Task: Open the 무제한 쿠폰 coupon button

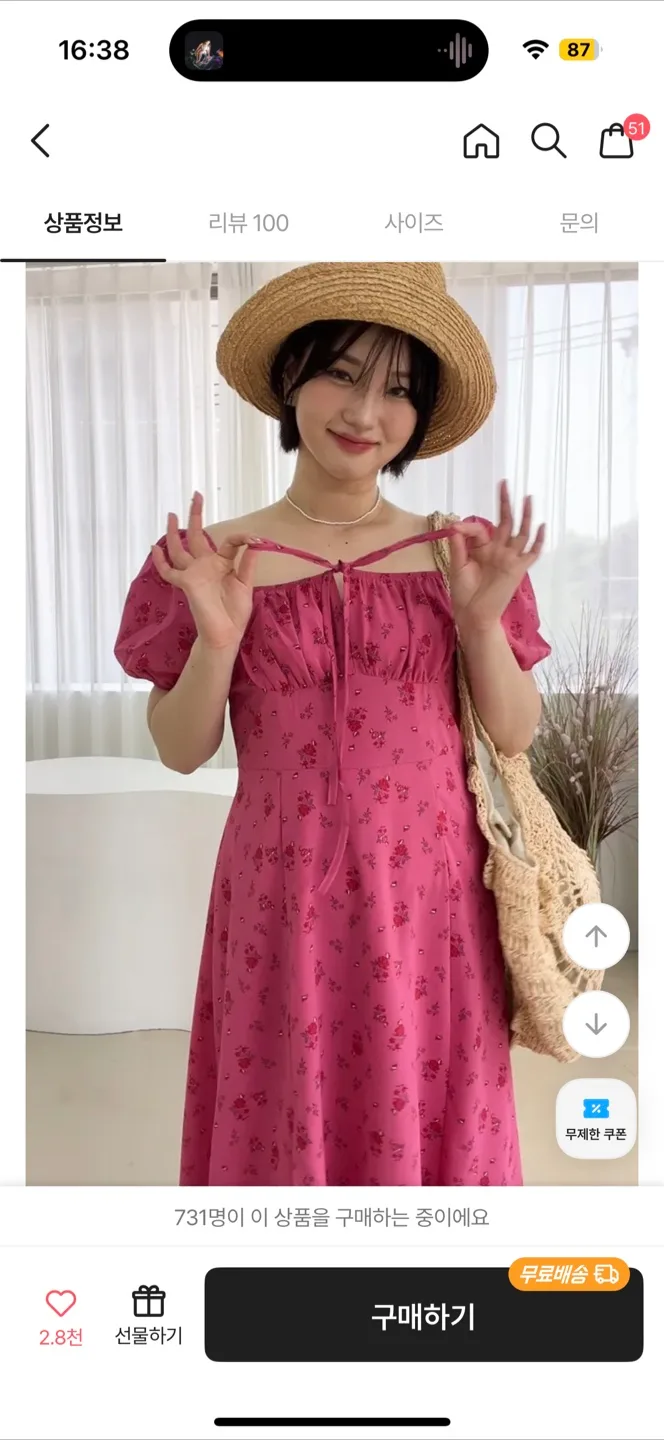Action: 596,1118
